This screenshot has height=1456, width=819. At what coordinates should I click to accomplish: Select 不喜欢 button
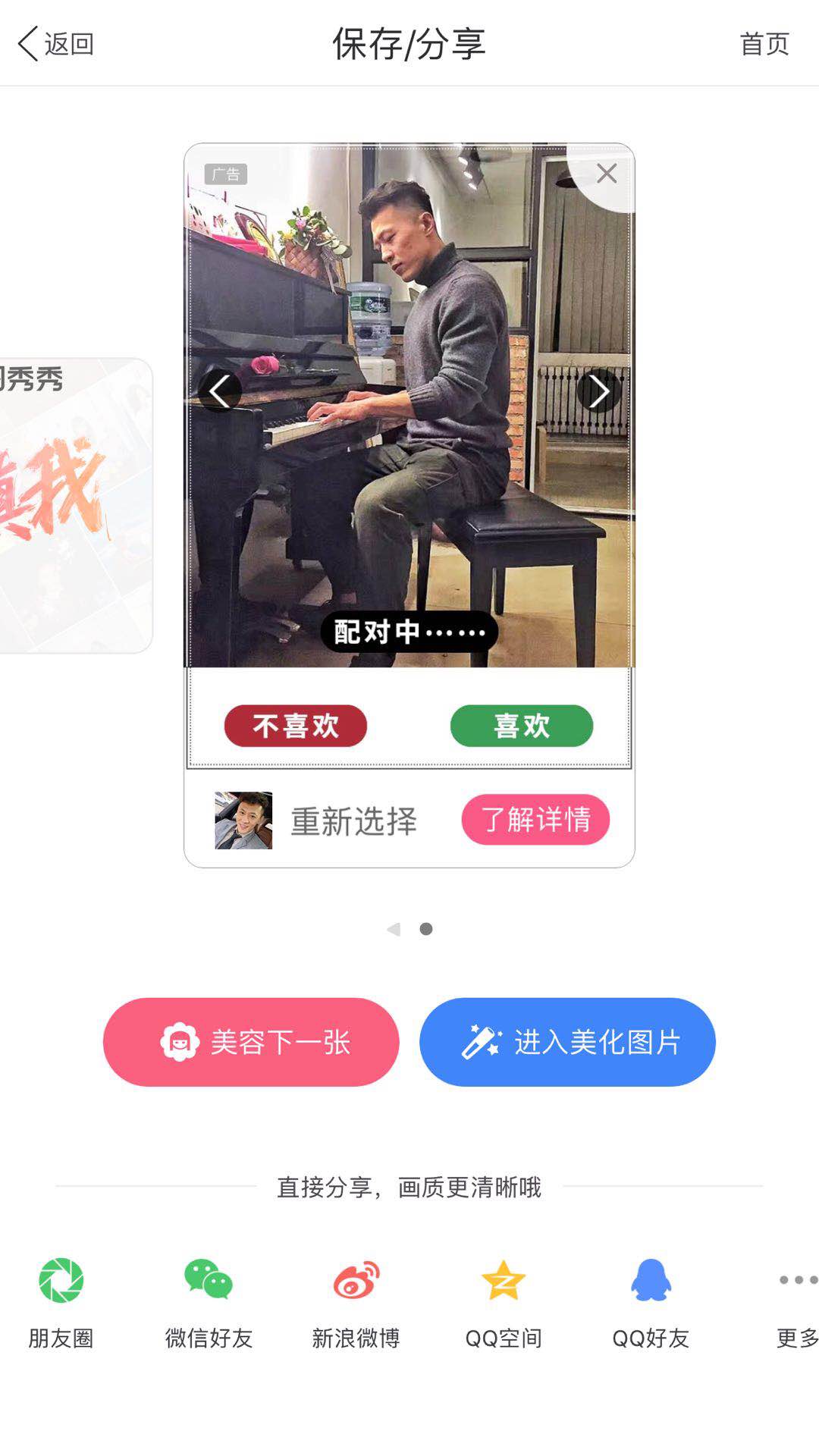[296, 726]
